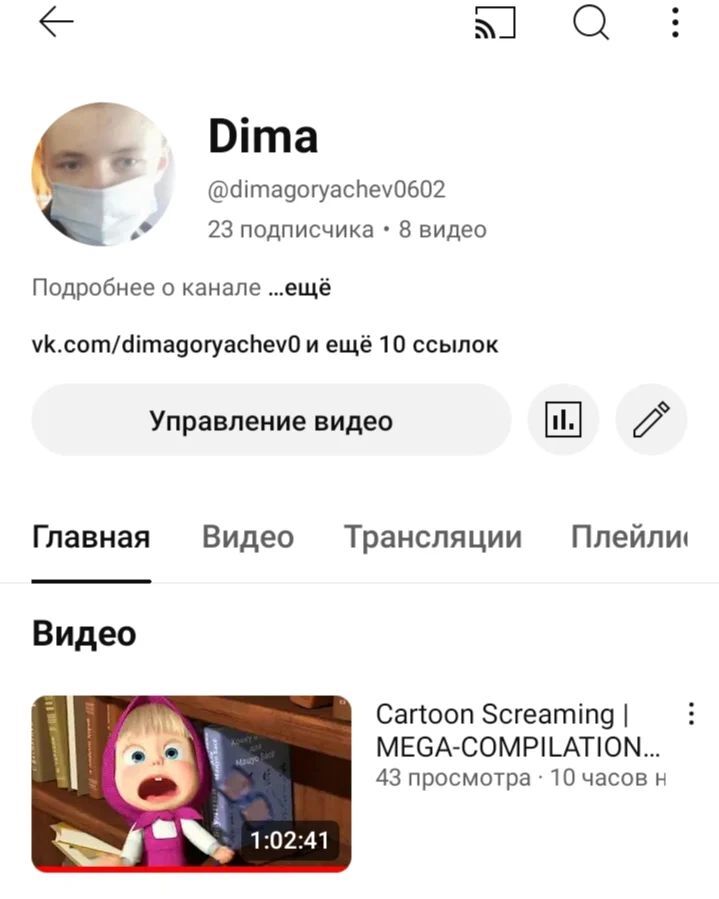This screenshot has width=719, height=899.
Task: Switch to the Видео tab
Action: pos(248,538)
